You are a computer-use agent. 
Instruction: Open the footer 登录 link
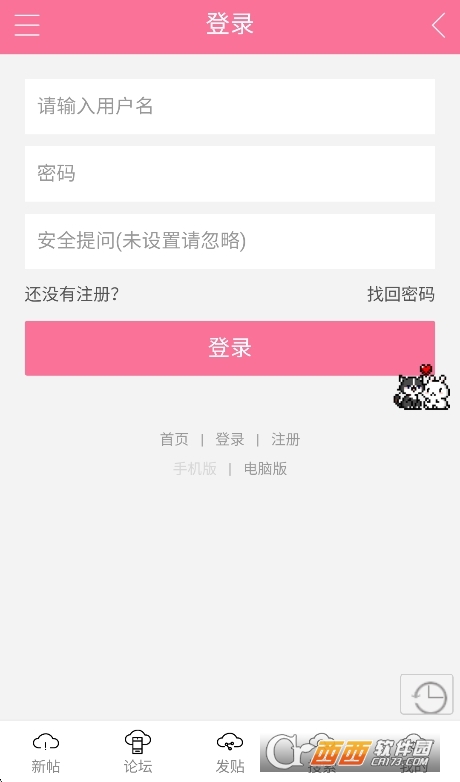(x=230, y=439)
